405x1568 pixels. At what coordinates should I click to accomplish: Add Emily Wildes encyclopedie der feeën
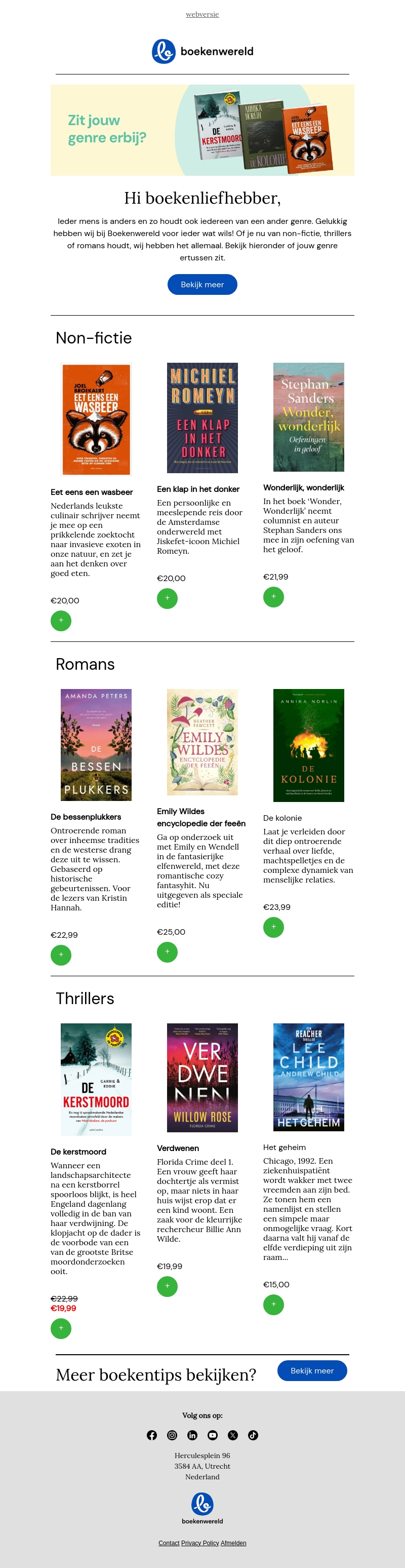point(167,952)
